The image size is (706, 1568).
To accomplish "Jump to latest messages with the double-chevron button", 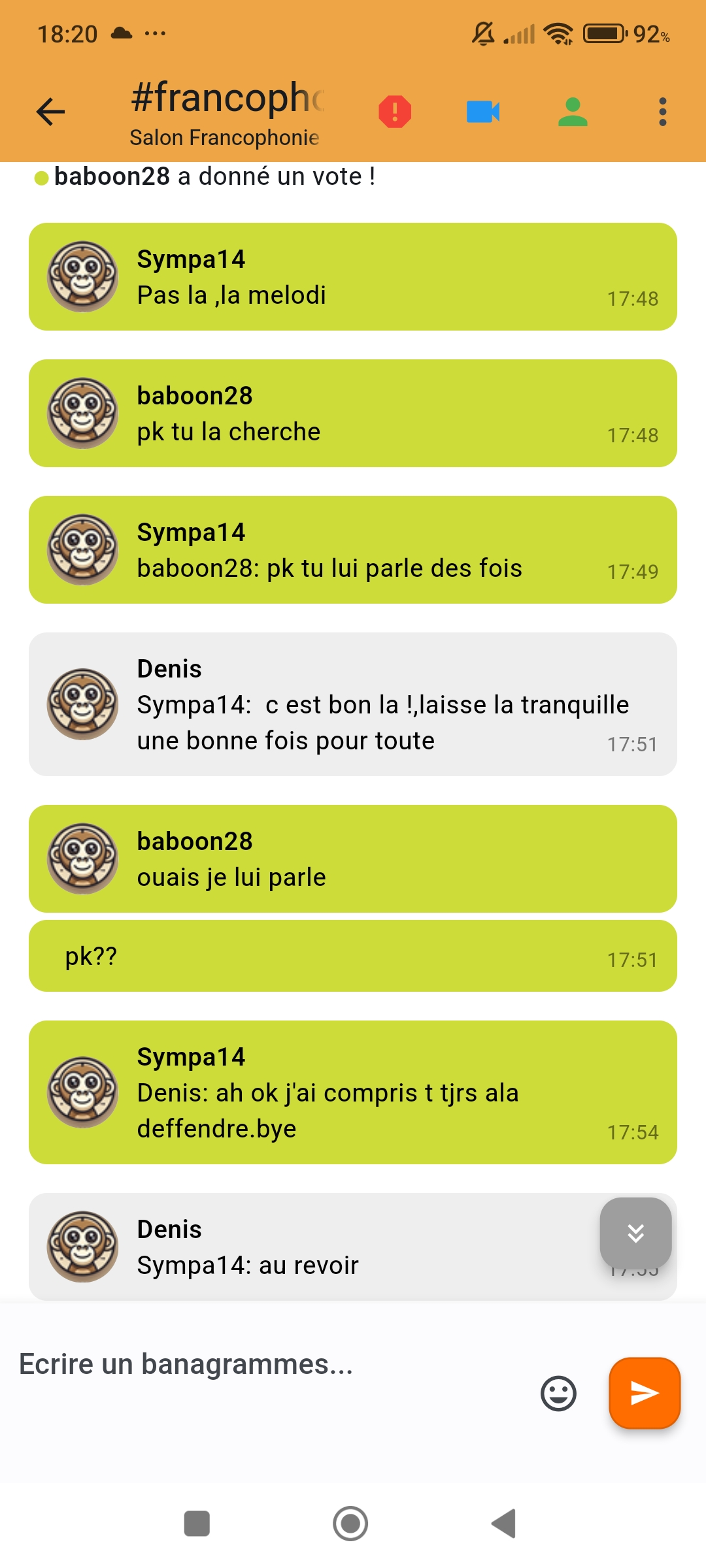I will [x=636, y=1233].
